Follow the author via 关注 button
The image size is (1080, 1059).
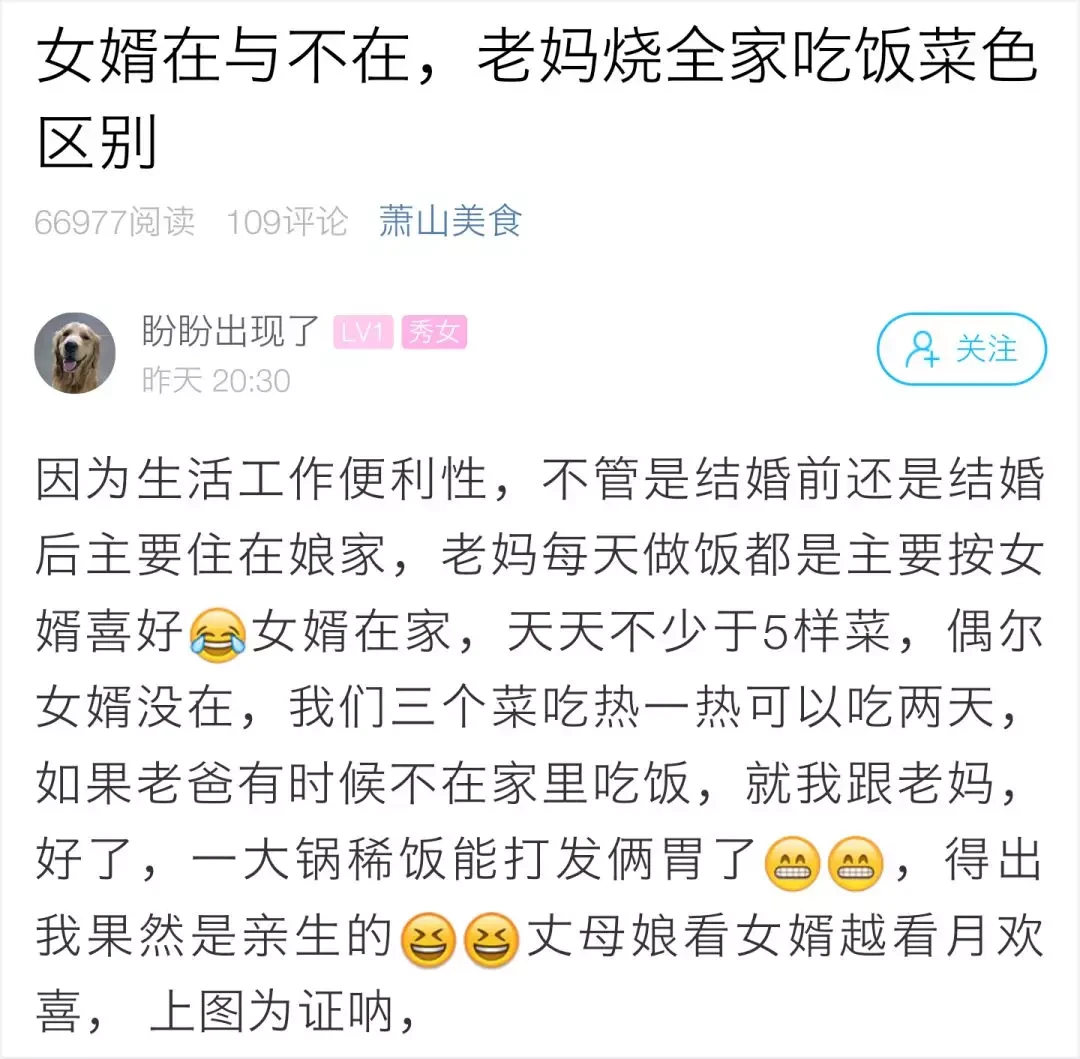(x=961, y=349)
